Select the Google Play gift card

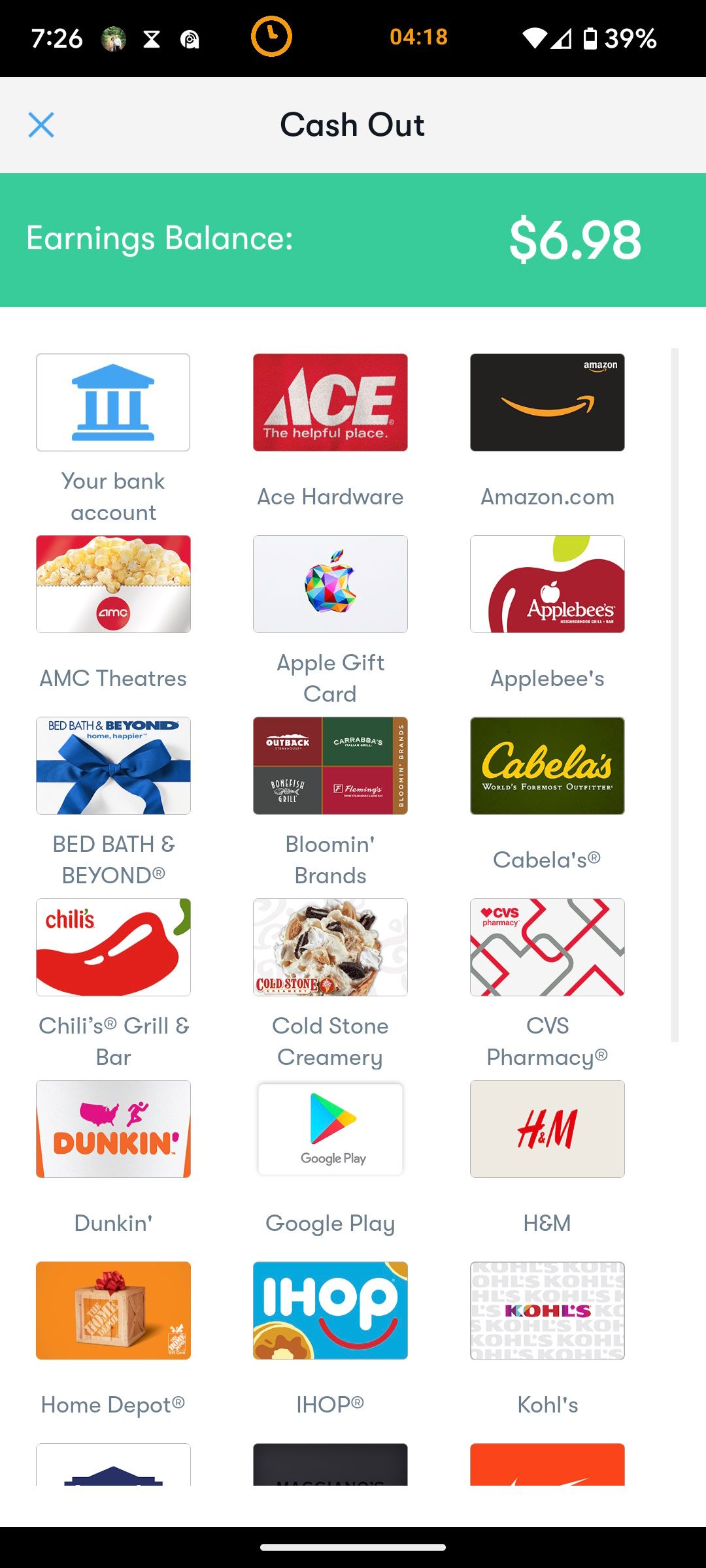(330, 1129)
